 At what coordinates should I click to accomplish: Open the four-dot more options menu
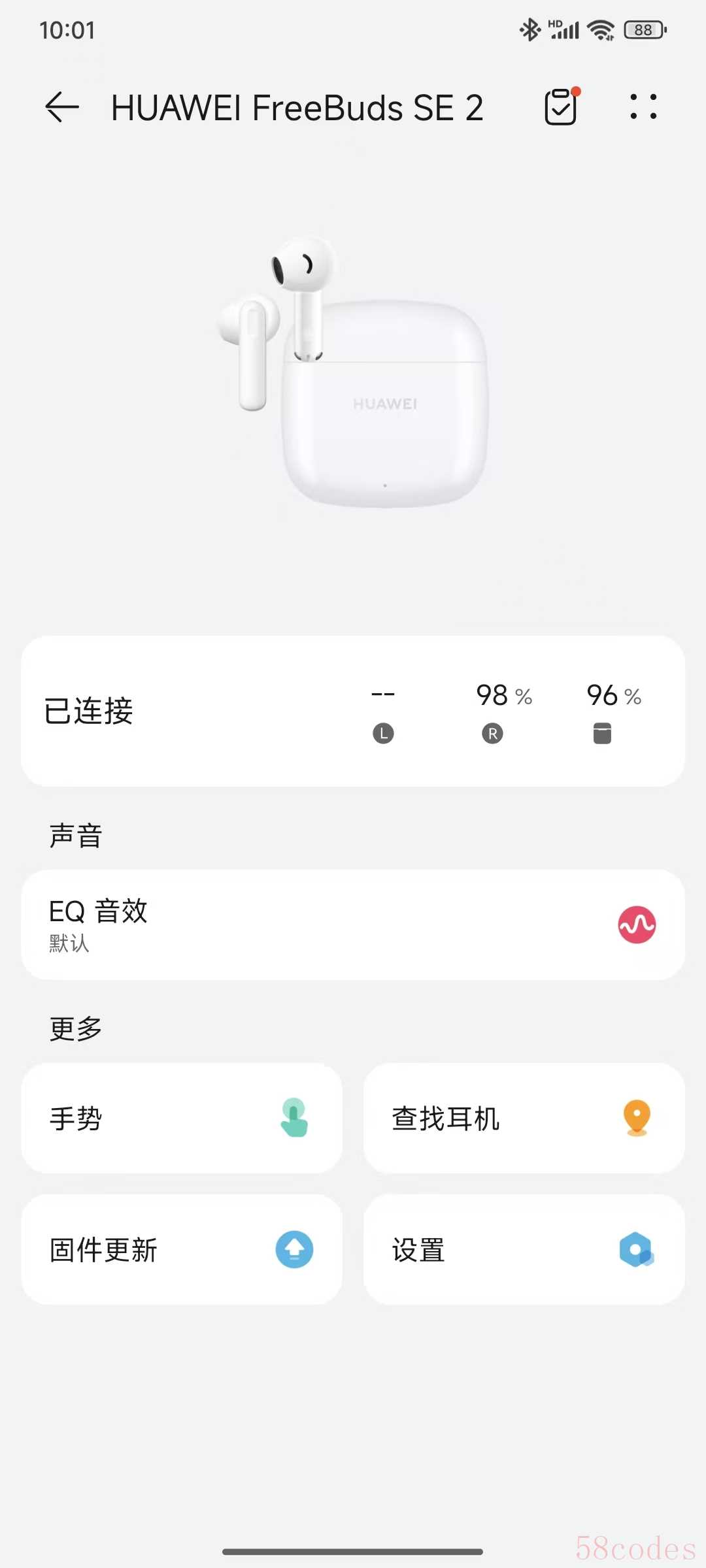click(643, 107)
